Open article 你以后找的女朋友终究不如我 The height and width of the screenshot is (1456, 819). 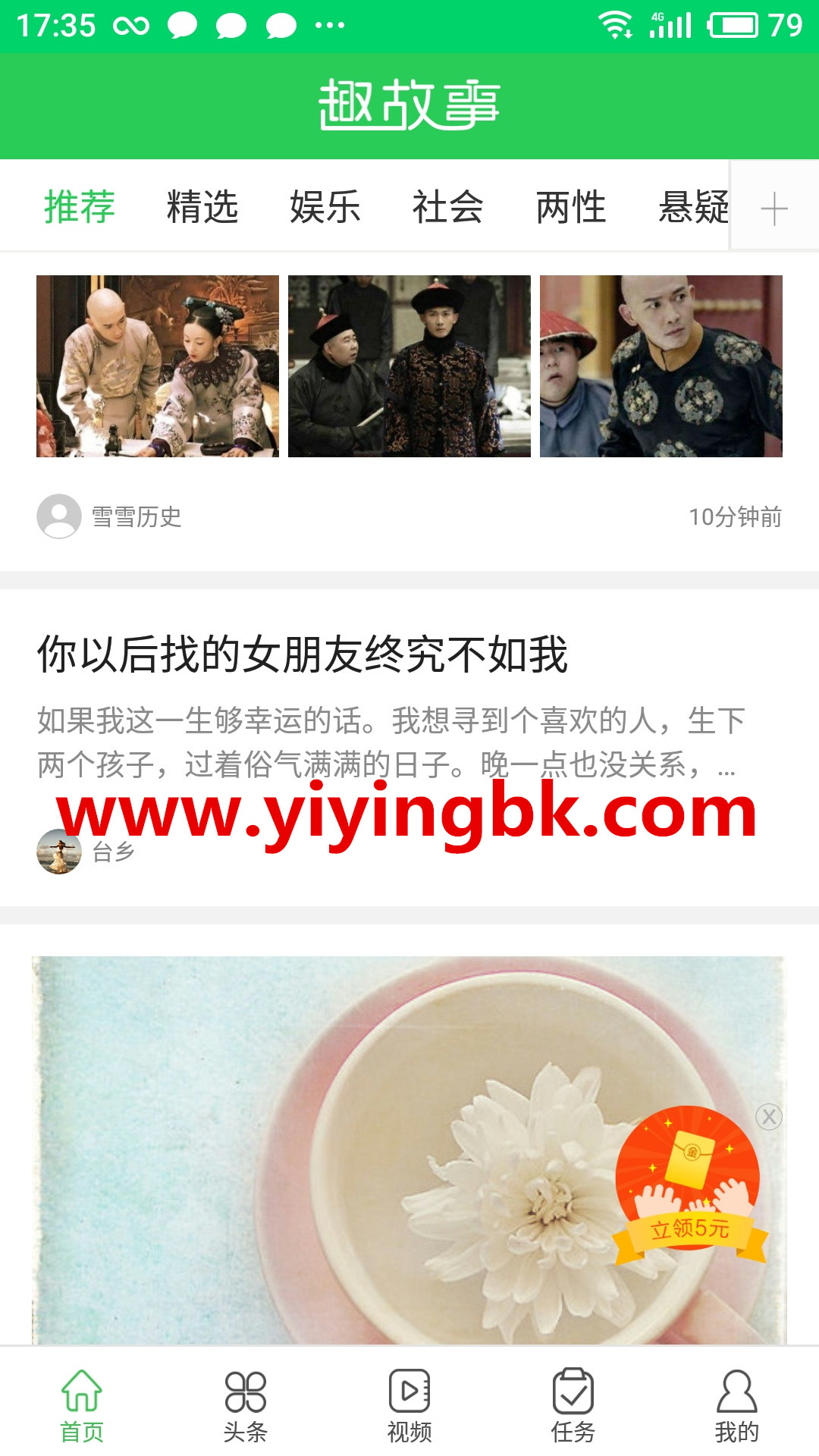click(302, 654)
